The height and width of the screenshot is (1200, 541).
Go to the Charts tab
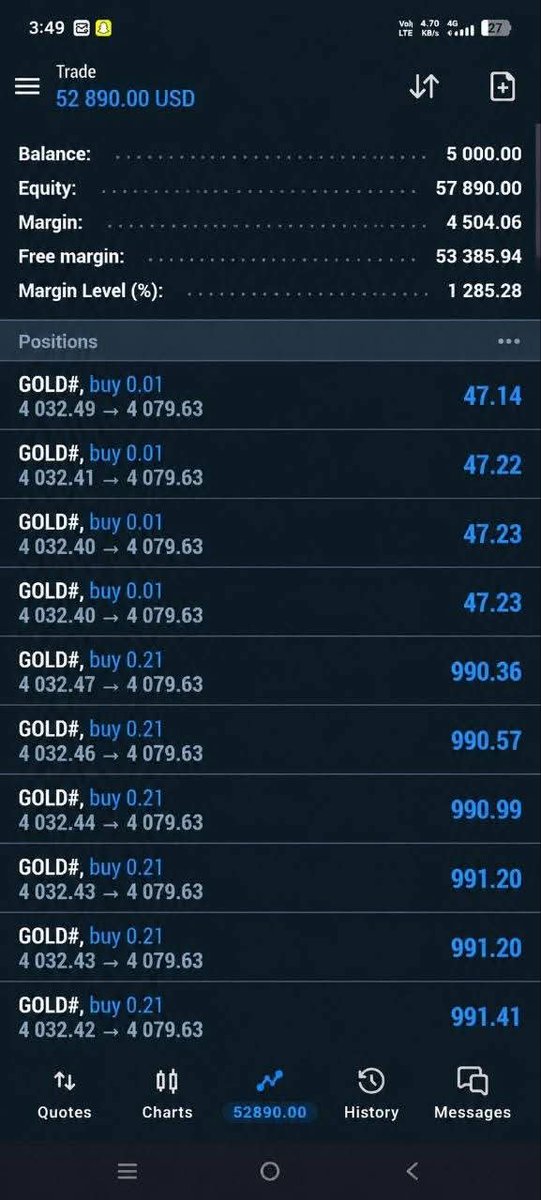[x=167, y=1093]
